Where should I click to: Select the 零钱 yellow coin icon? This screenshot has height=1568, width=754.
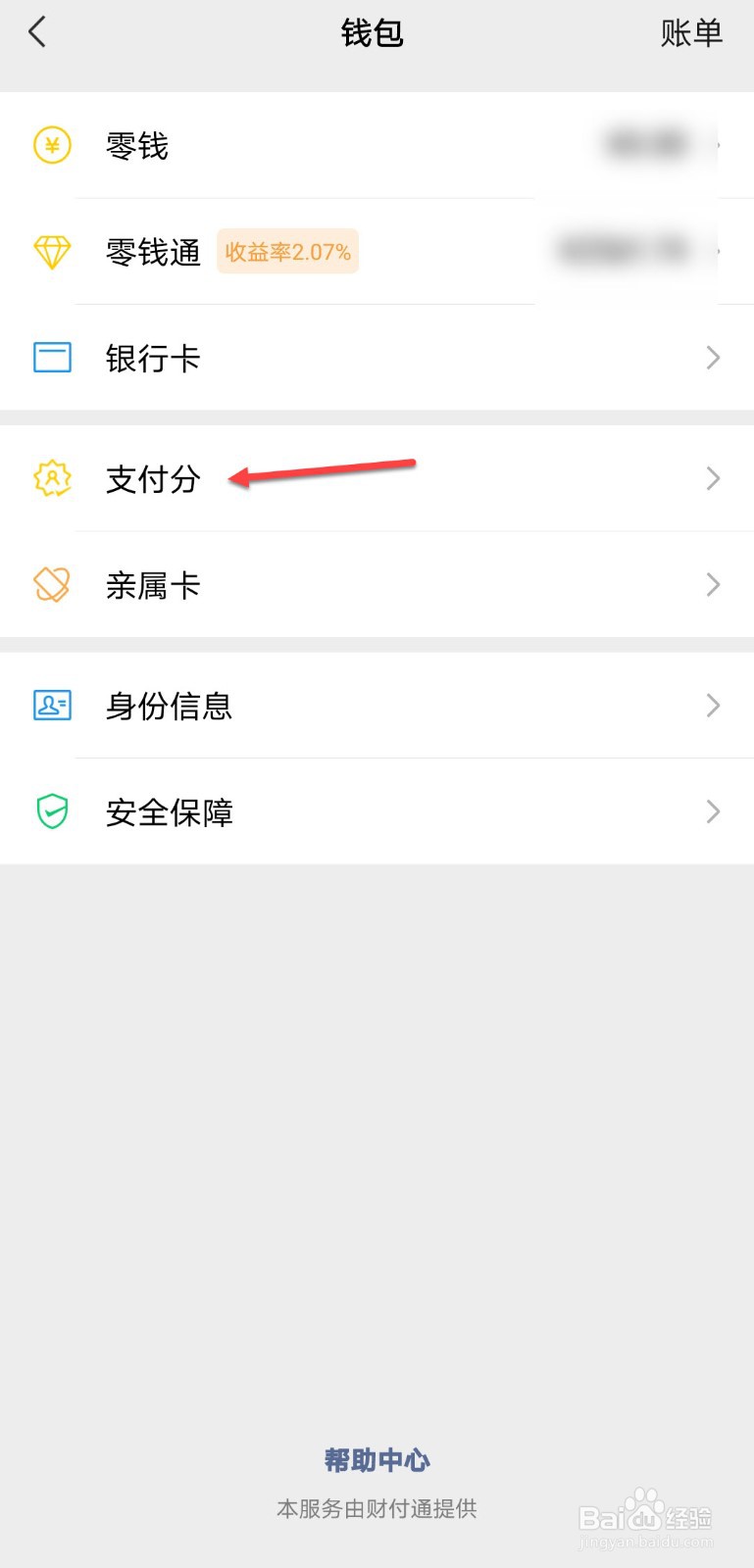click(51, 144)
